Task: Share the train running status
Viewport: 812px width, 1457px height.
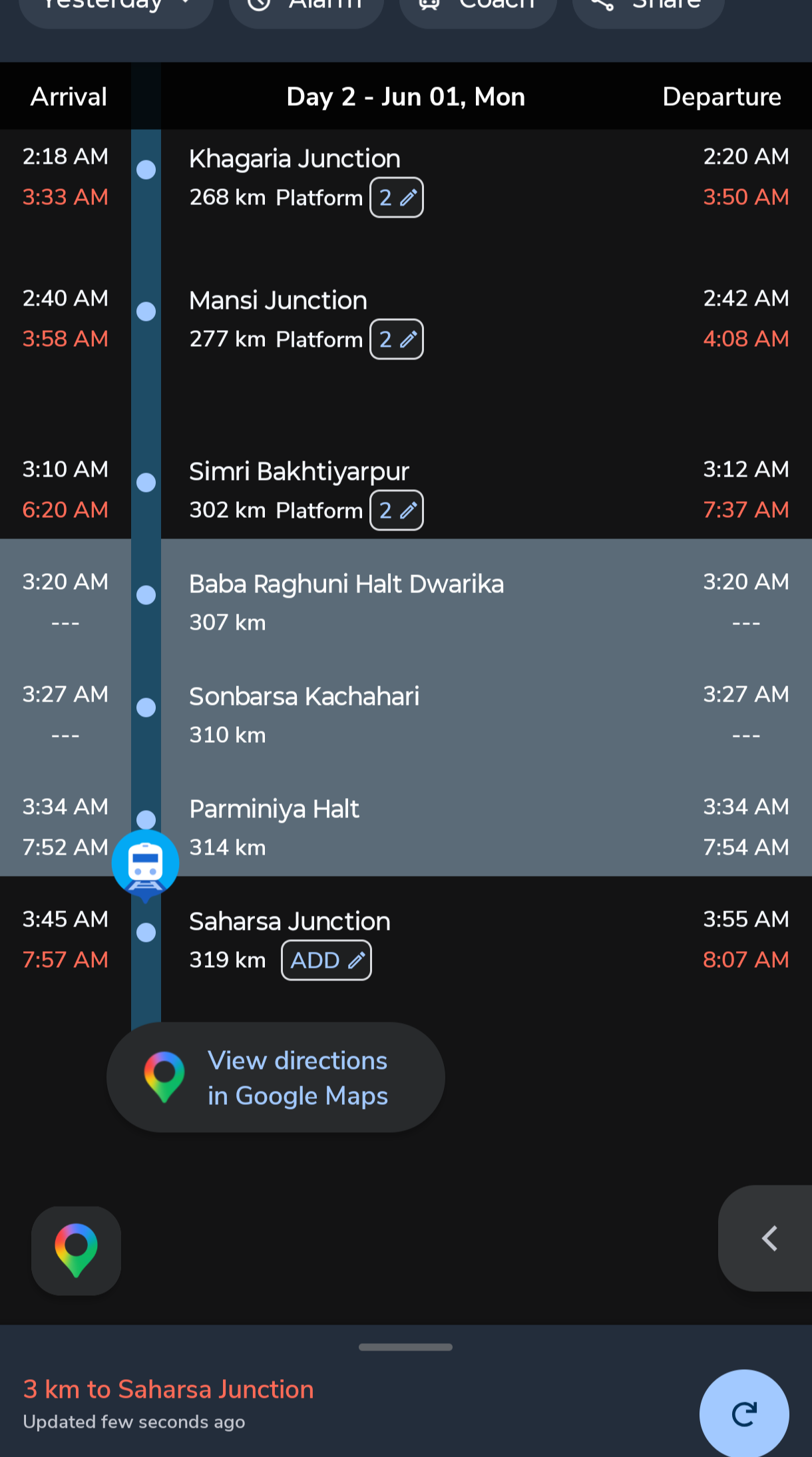Action: [648, 8]
